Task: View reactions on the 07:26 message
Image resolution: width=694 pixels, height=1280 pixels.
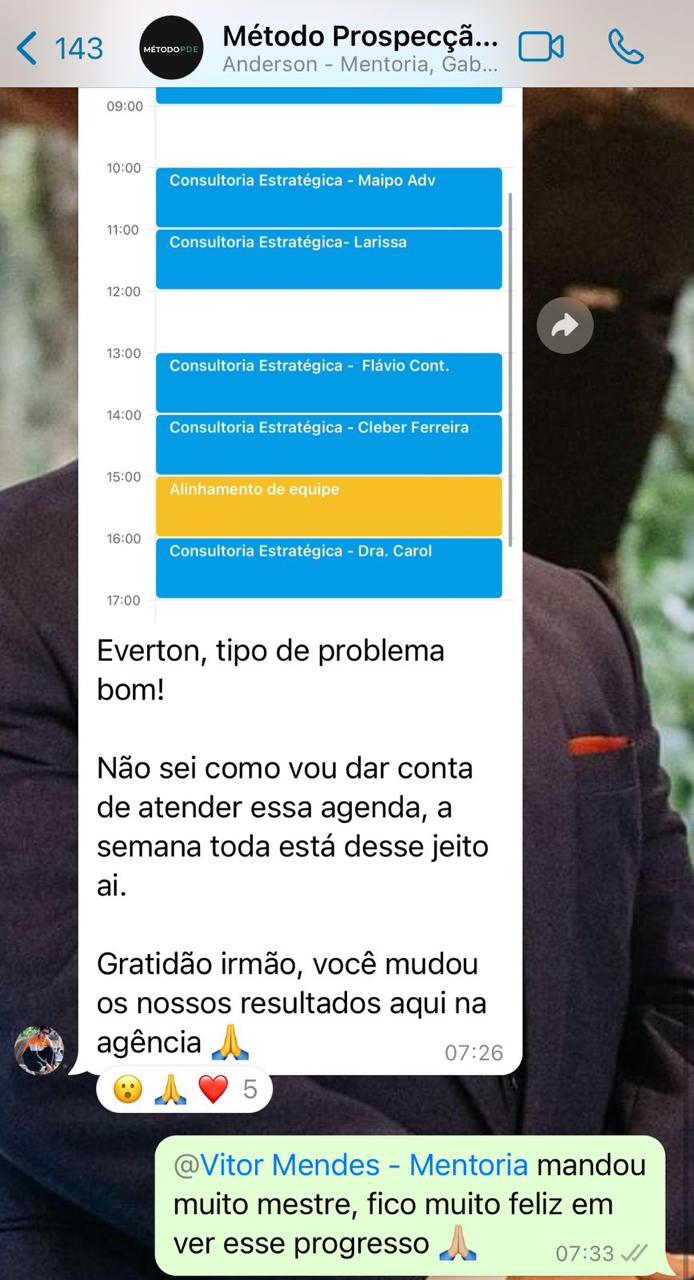Action: (184, 1089)
